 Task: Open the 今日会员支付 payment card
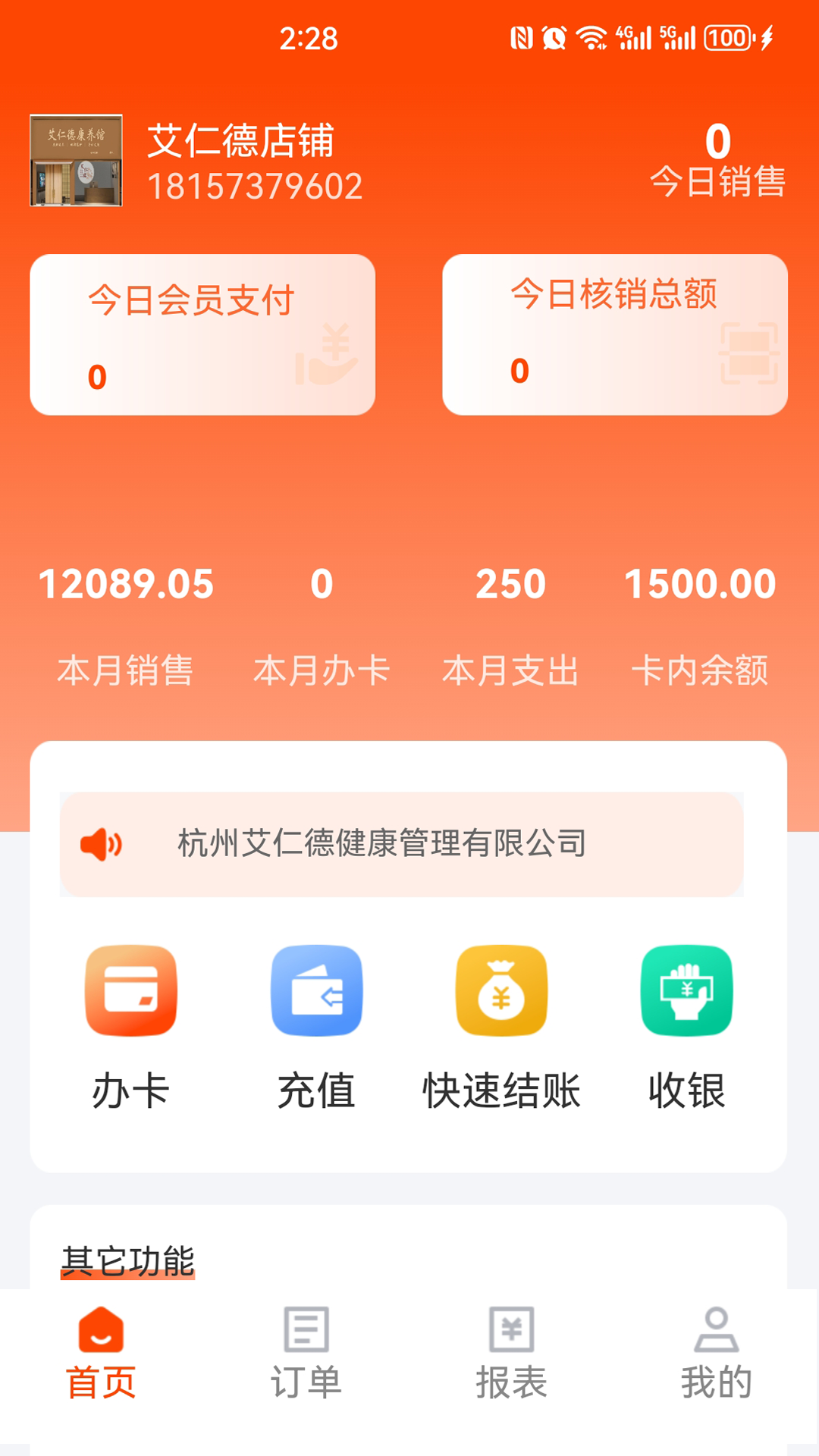(202, 334)
